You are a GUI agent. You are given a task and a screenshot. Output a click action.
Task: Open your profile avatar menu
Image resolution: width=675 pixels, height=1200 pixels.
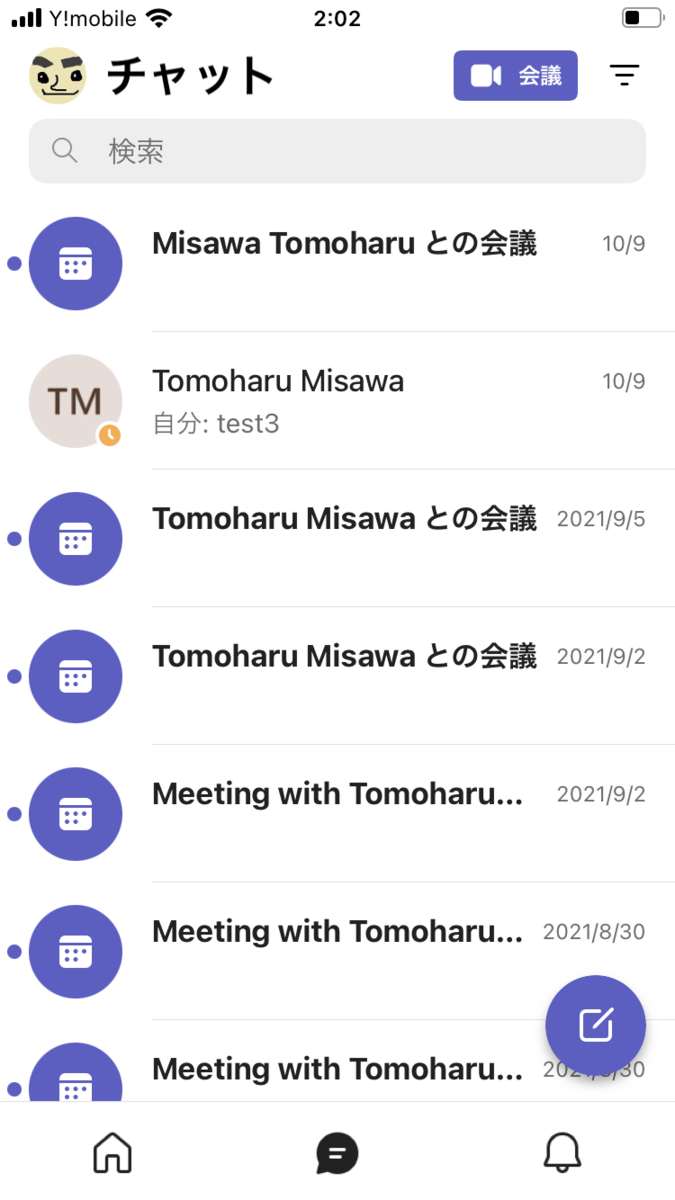click(57, 75)
